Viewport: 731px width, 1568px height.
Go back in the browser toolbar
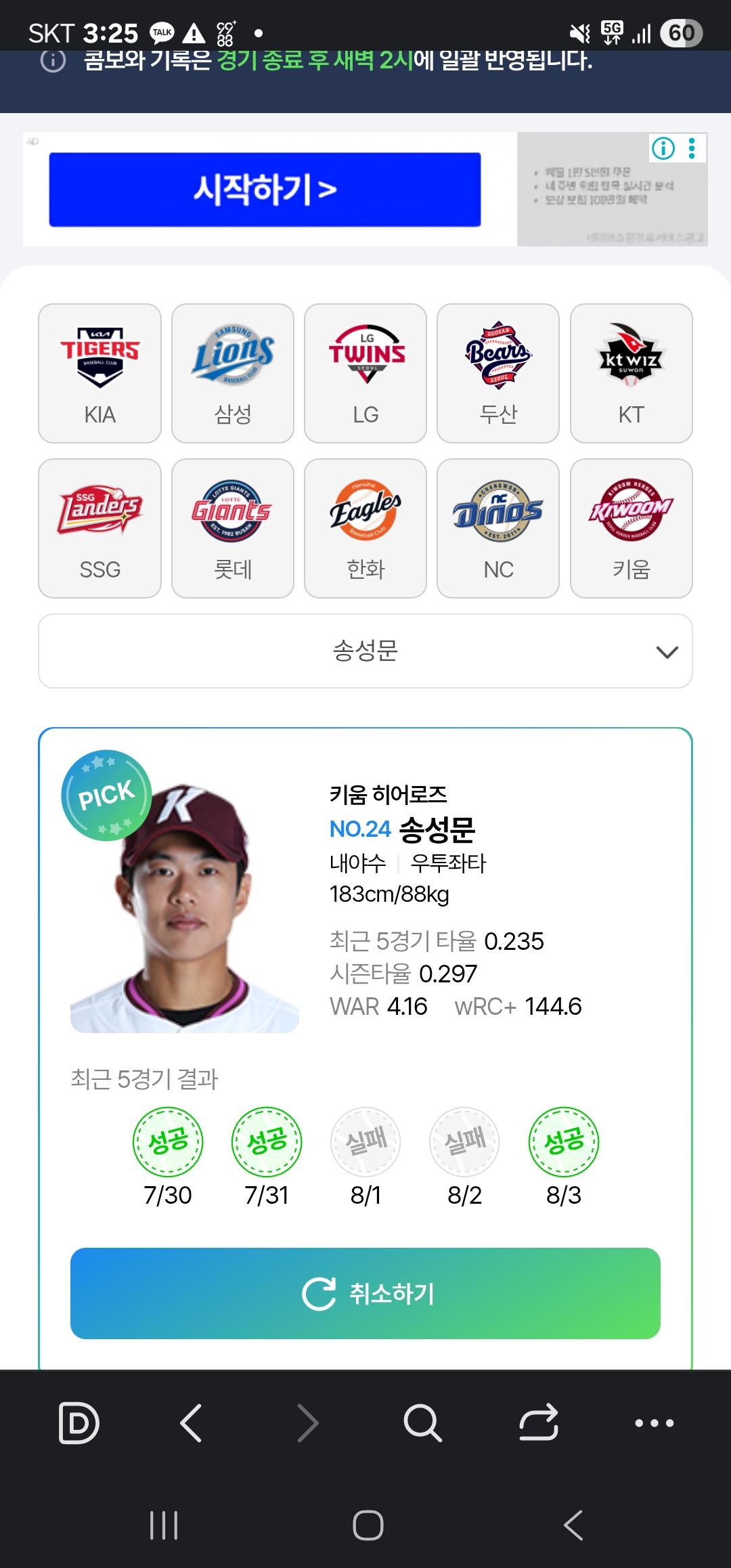tap(192, 1422)
